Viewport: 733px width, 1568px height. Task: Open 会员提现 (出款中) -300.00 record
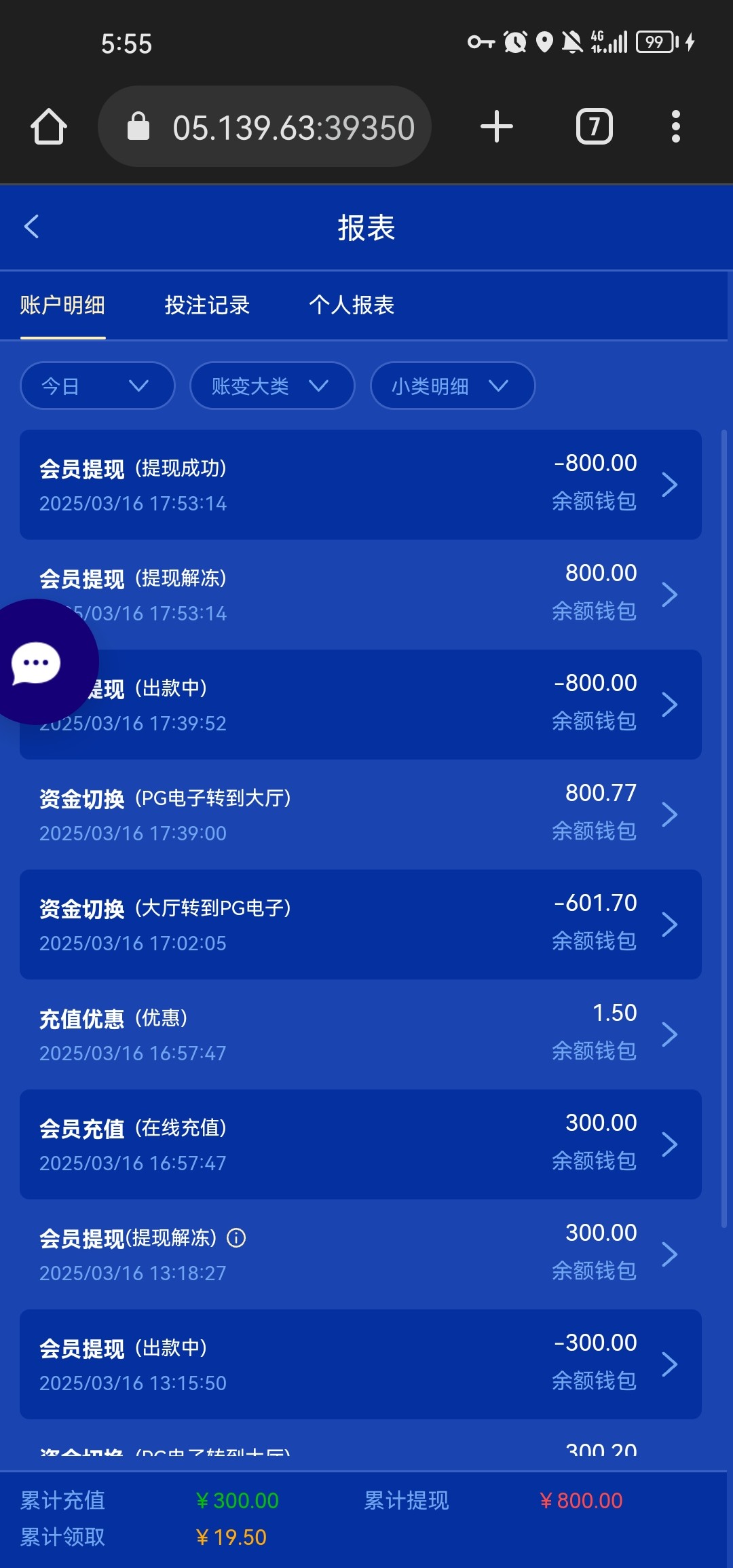360,1364
